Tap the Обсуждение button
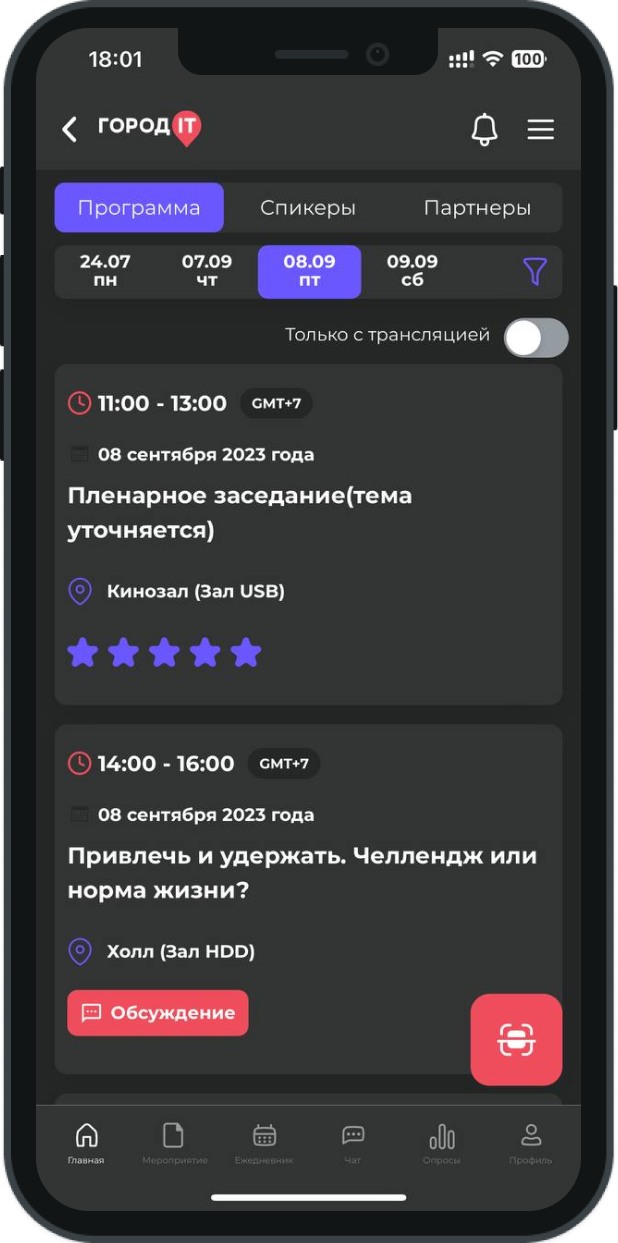This screenshot has width=618, height=1243. [158, 1013]
